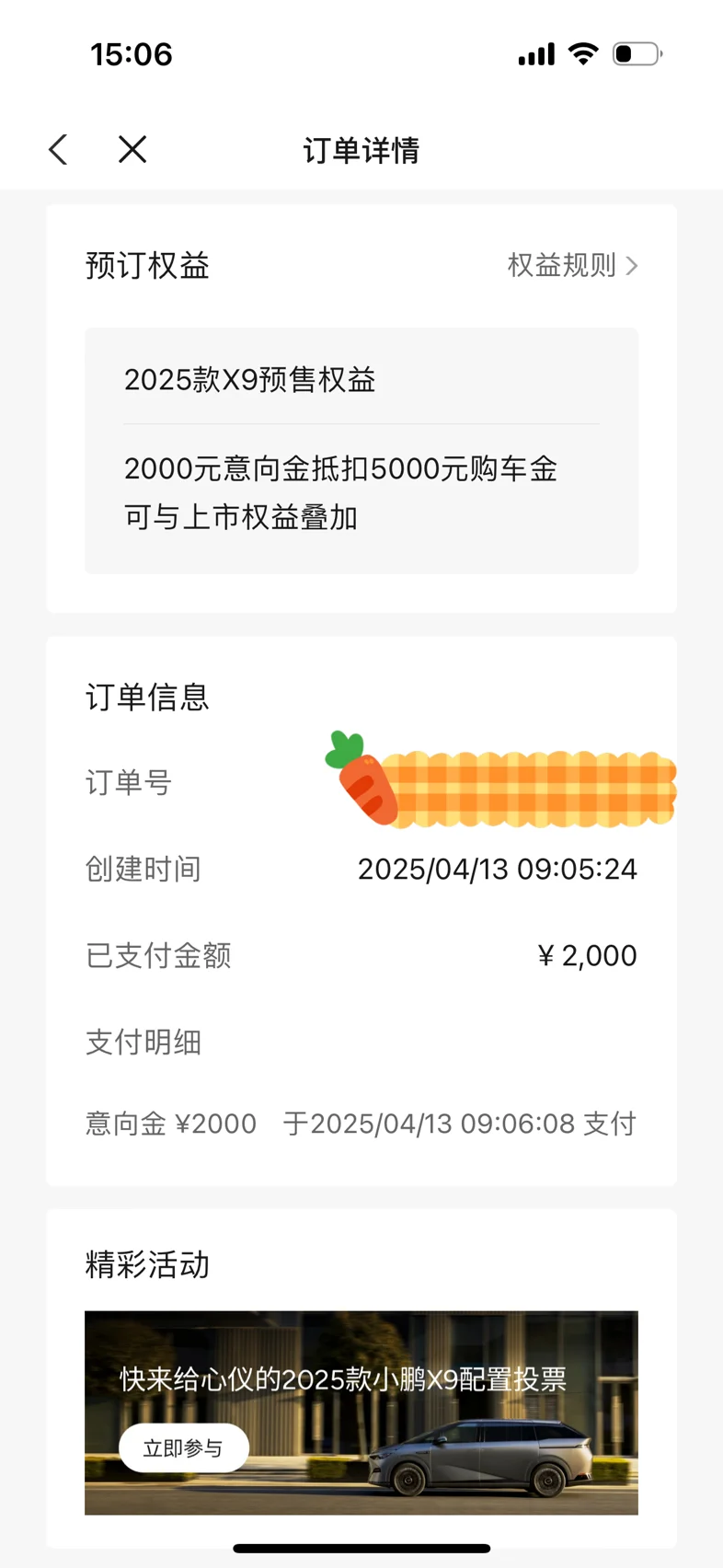This screenshot has height=1568, width=723.
Task: Open the 权益规则 link
Action: tap(572, 266)
